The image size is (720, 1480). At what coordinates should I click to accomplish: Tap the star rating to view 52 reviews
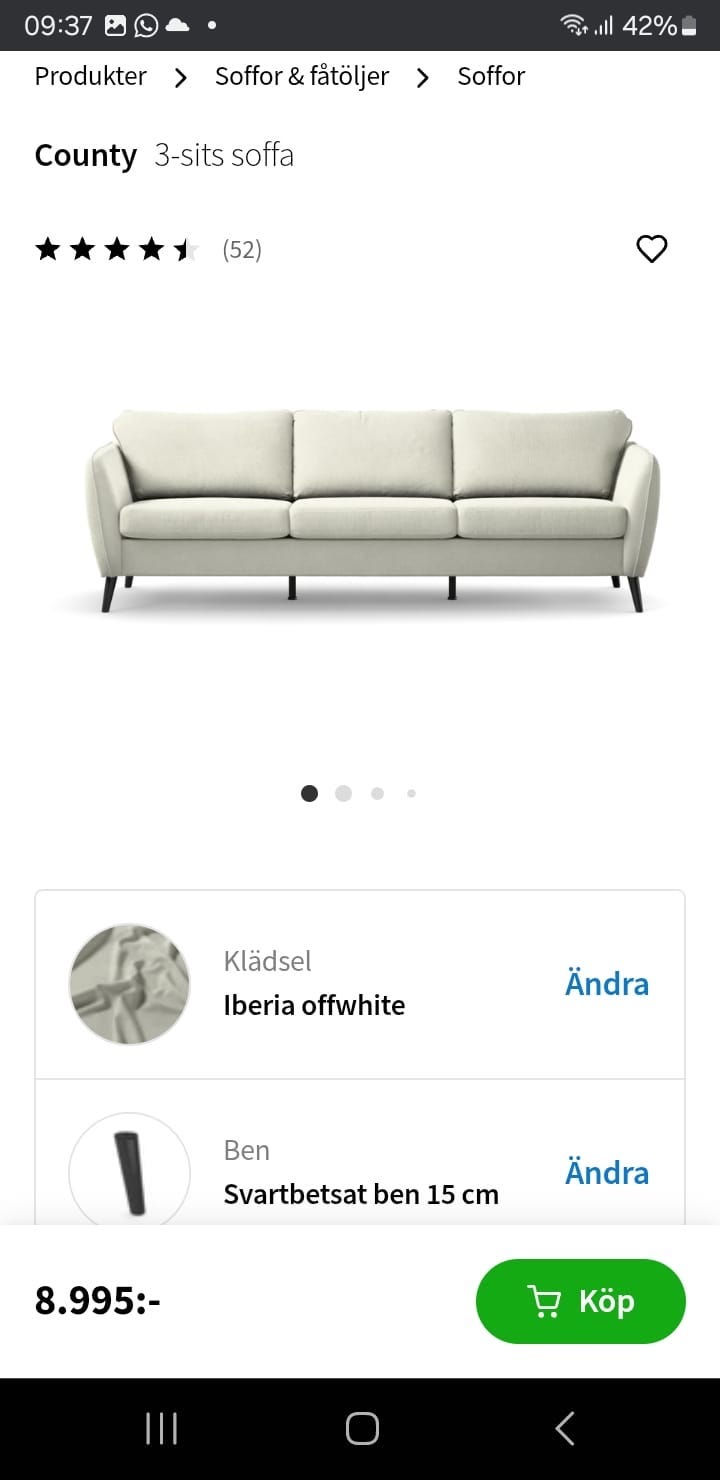117,249
